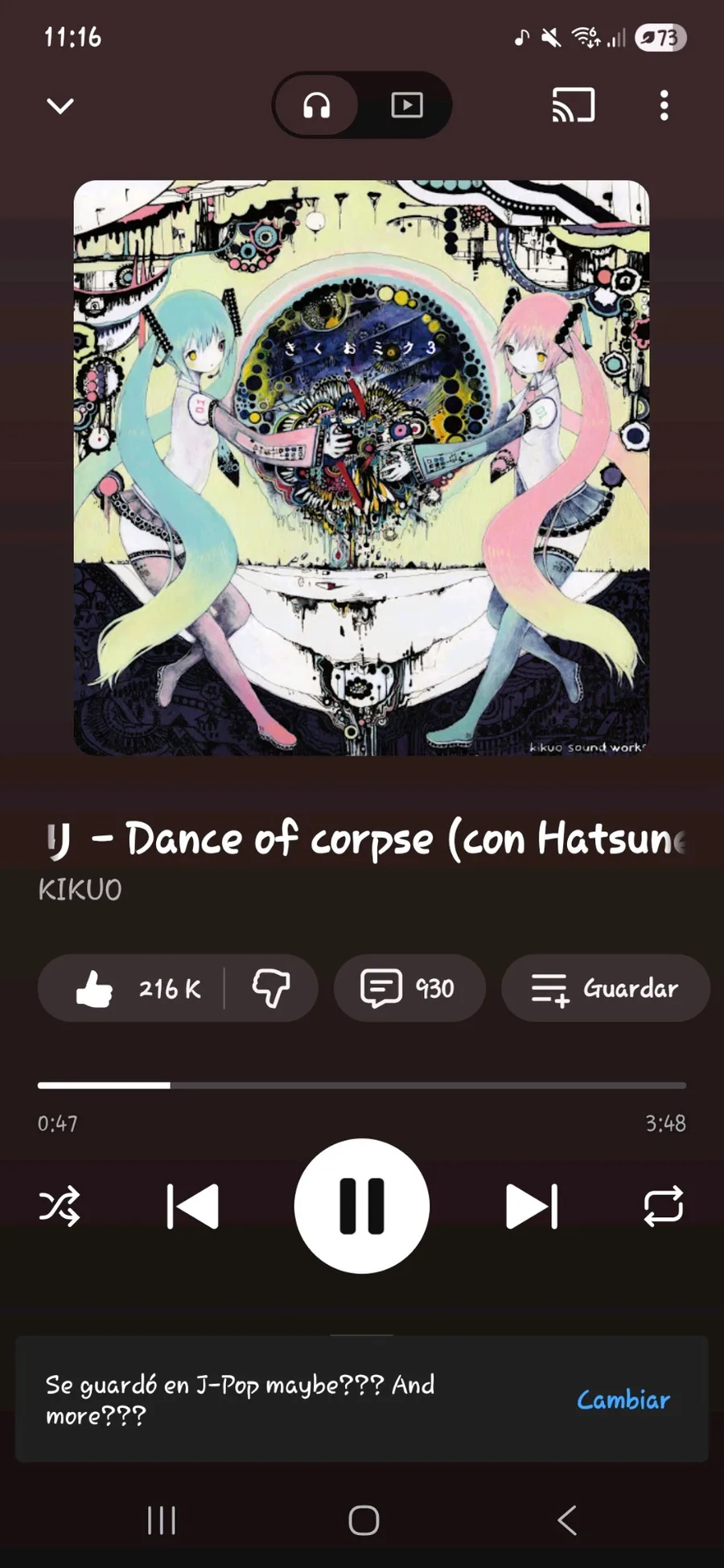Image resolution: width=724 pixels, height=1568 pixels.
Task: Seek within the song progress bar
Action: pyautogui.click(x=362, y=1085)
